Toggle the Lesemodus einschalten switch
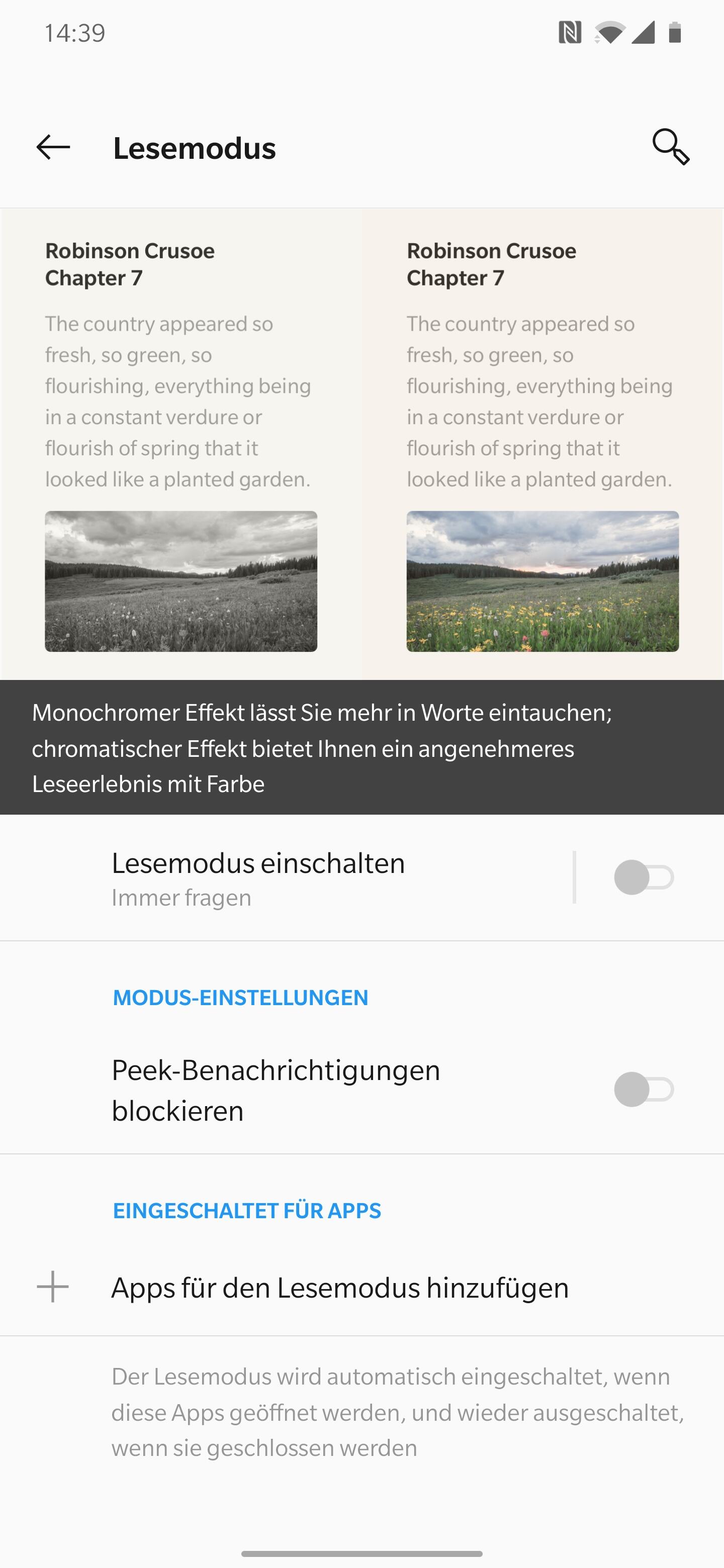This screenshot has width=724, height=1568. pos(644,878)
